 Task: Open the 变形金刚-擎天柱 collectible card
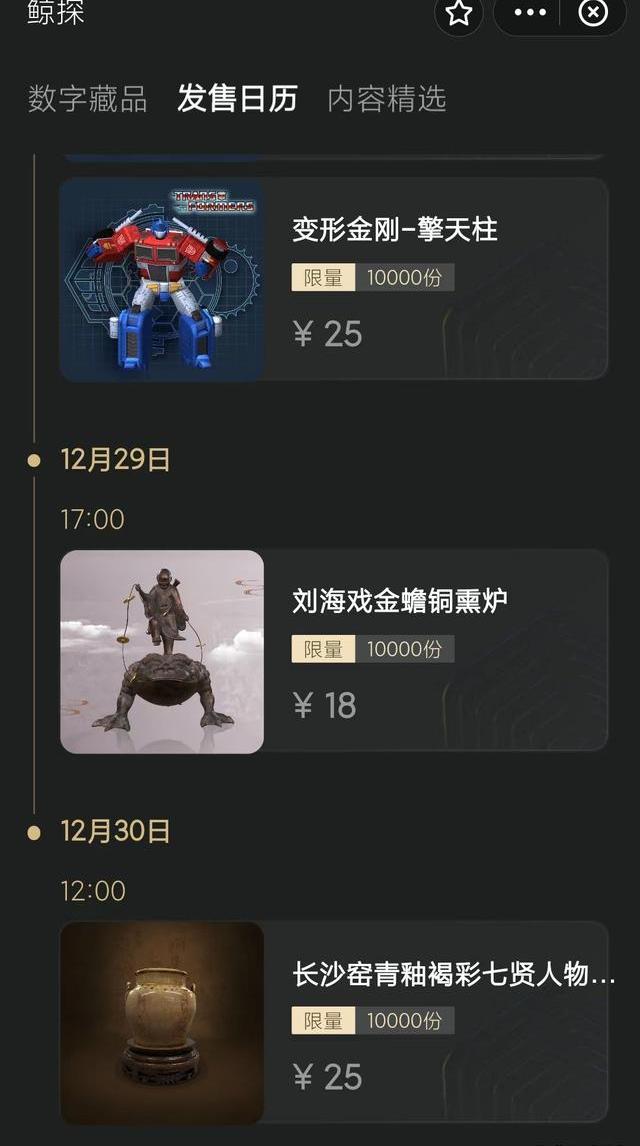pos(334,279)
